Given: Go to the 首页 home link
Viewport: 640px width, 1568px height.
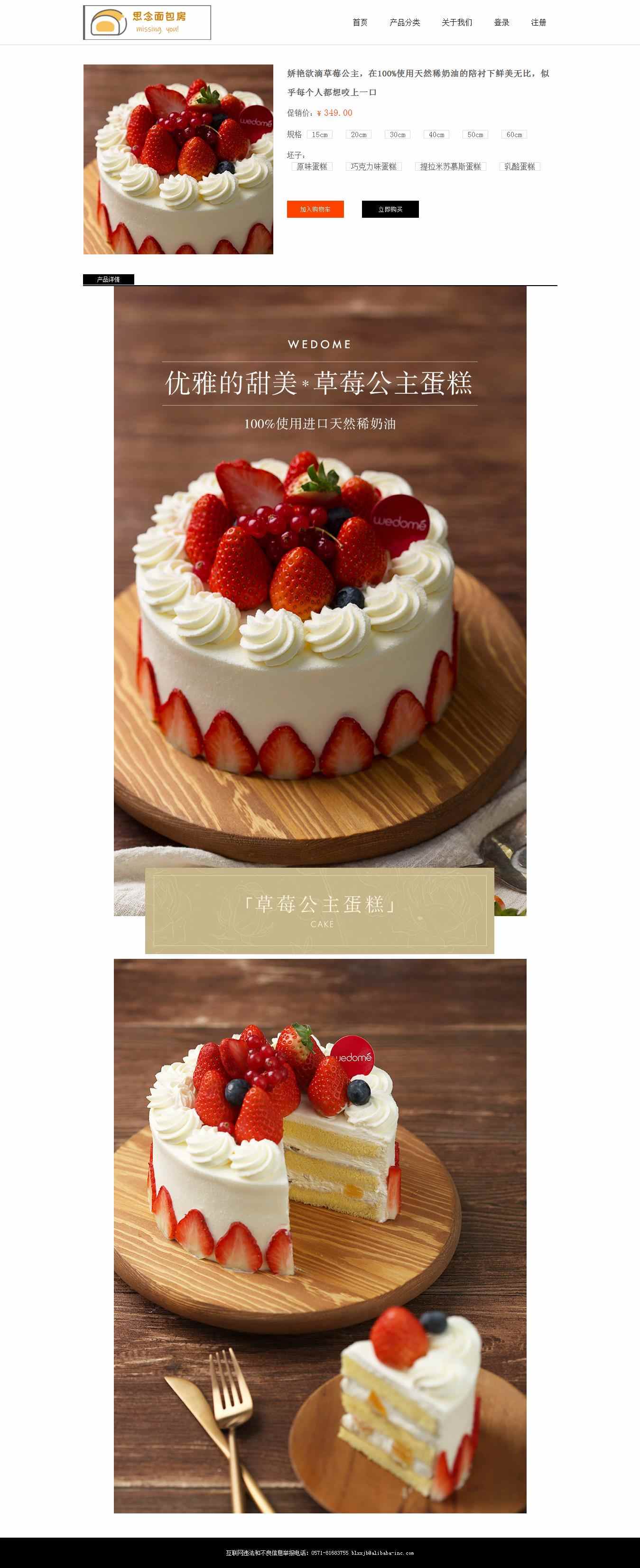Looking at the screenshot, I should [x=360, y=22].
